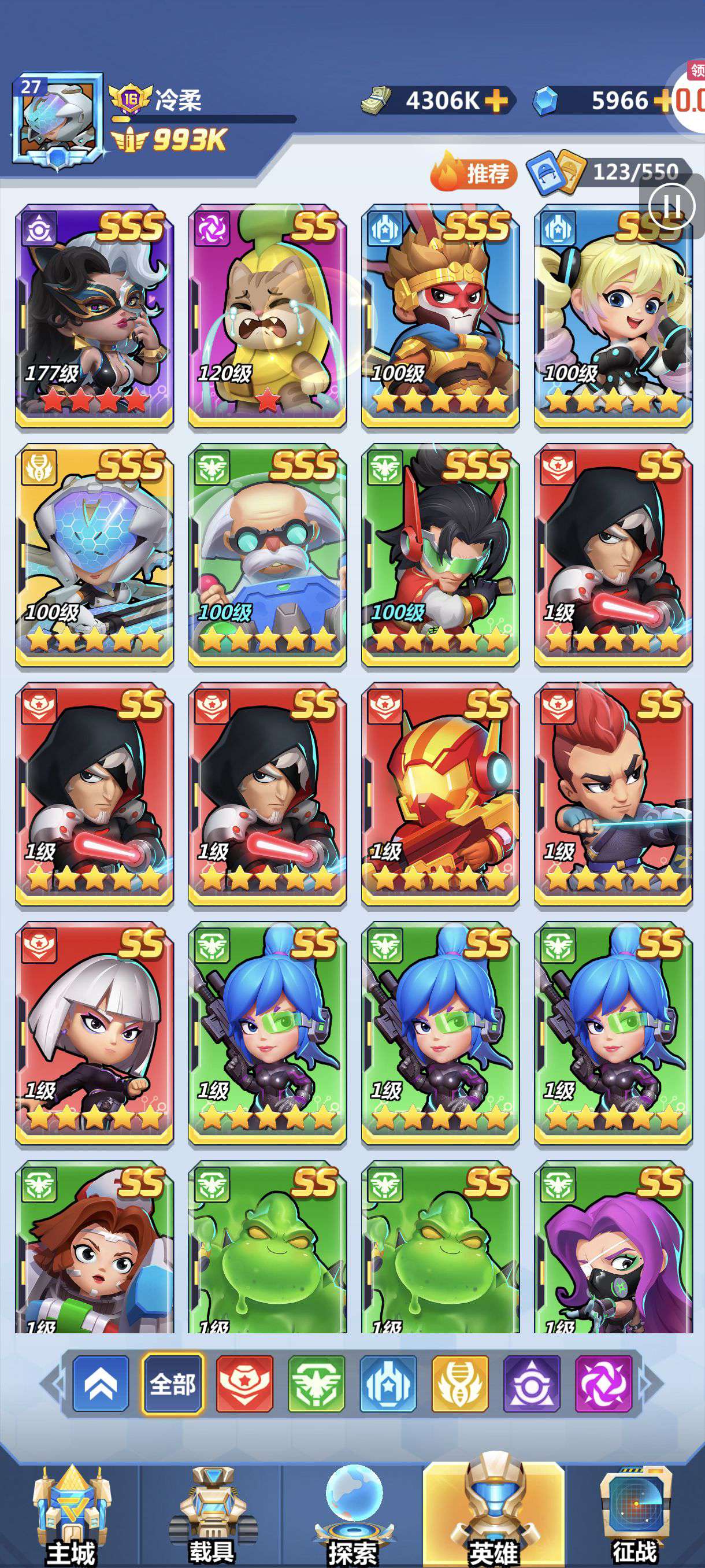
Task: Open the 征战 campaign tab
Action: click(635, 1515)
